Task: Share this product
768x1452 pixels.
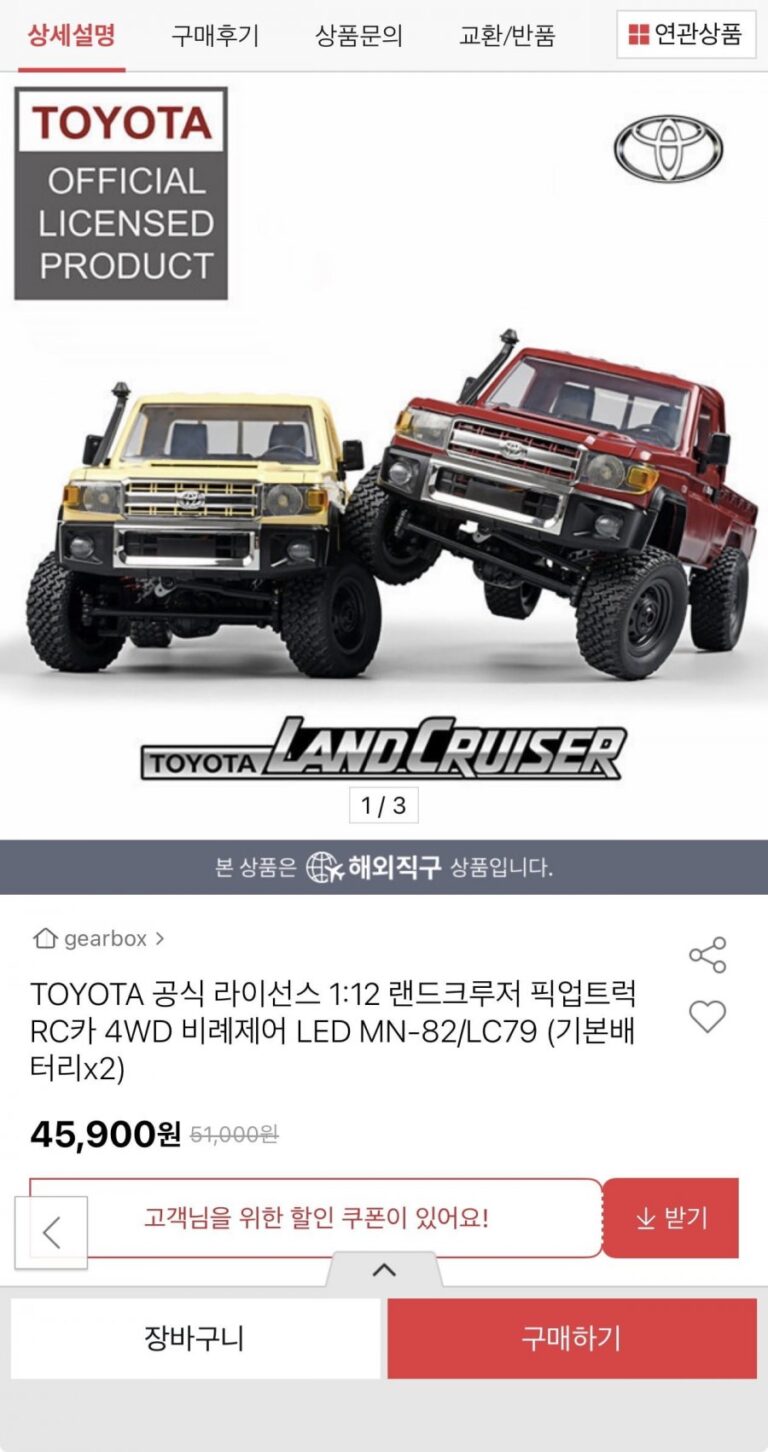Action: (x=707, y=955)
